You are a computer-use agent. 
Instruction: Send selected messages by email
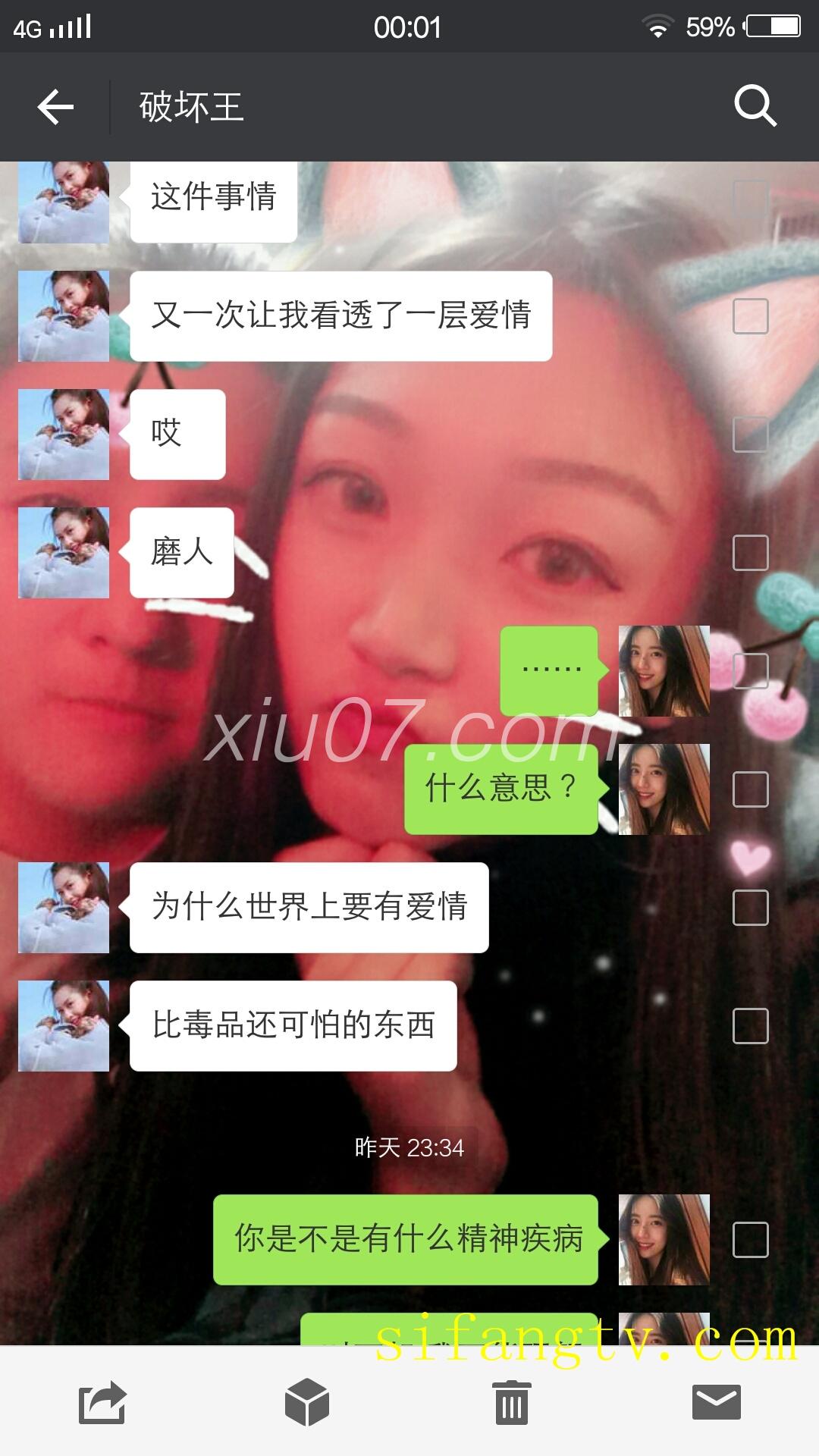[x=716, y=1402]
